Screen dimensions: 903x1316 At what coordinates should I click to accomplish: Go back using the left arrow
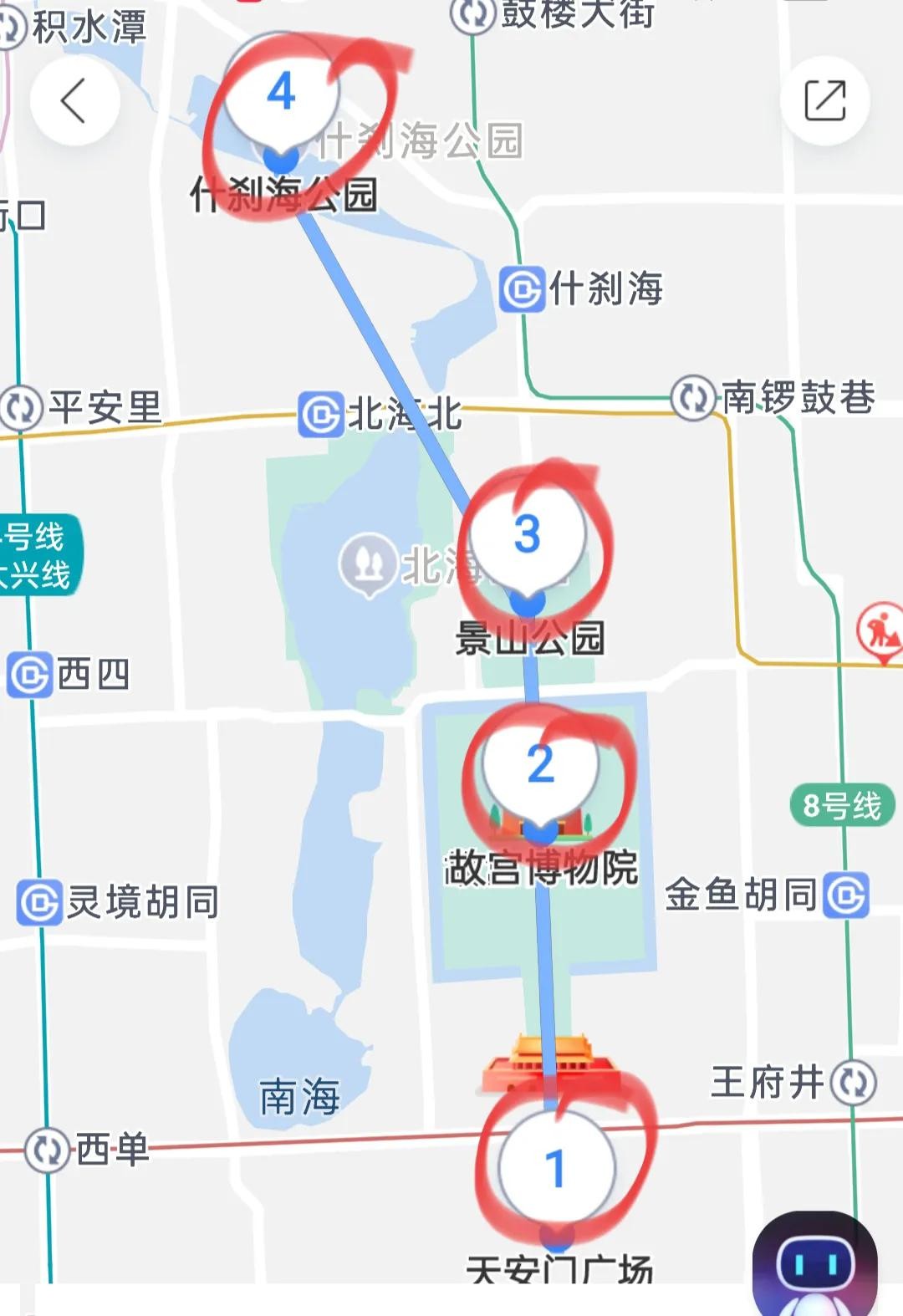74,101
